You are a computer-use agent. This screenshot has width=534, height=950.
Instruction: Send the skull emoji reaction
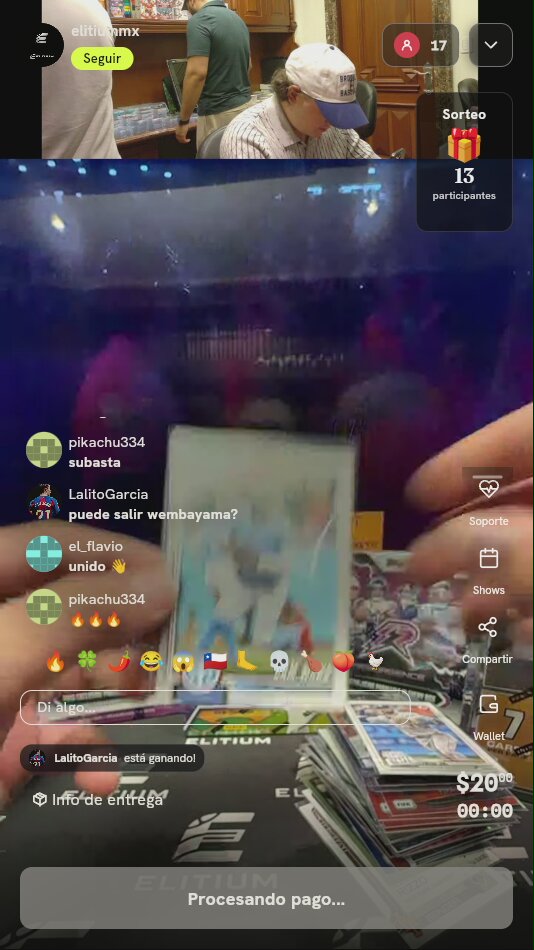point(279,662)
